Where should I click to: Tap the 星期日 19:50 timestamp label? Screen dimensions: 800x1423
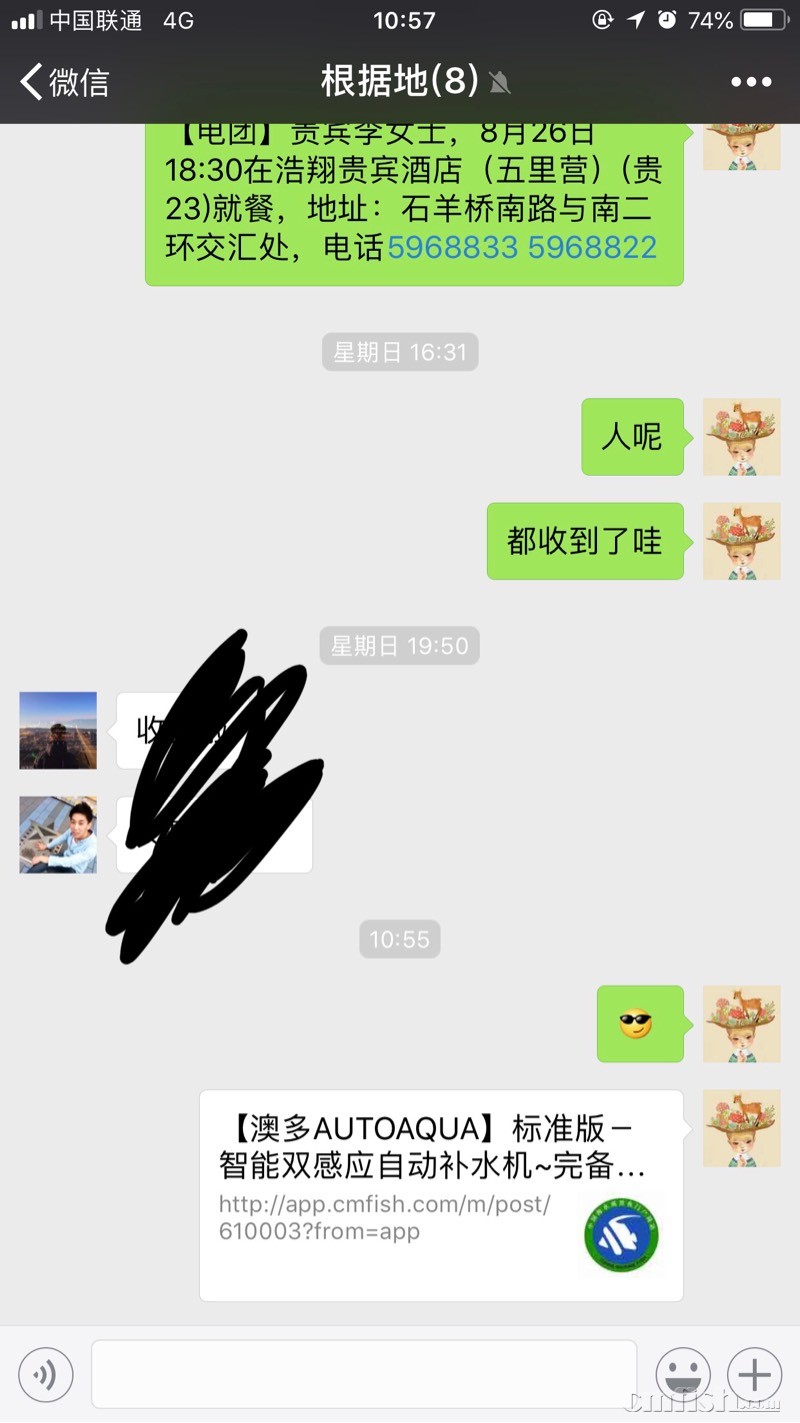coord(400,645)
